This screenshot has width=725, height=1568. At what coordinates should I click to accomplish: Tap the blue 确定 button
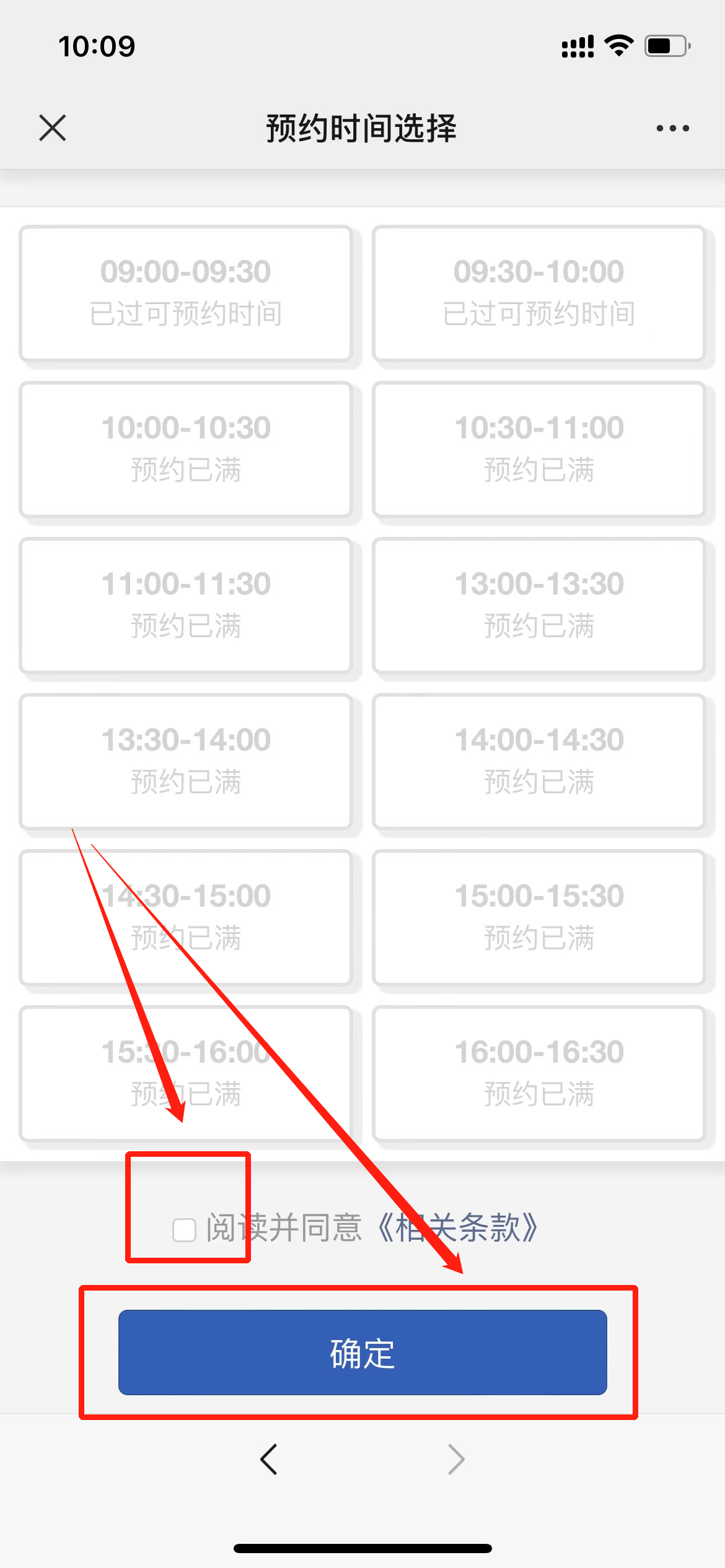(362, 1352)
